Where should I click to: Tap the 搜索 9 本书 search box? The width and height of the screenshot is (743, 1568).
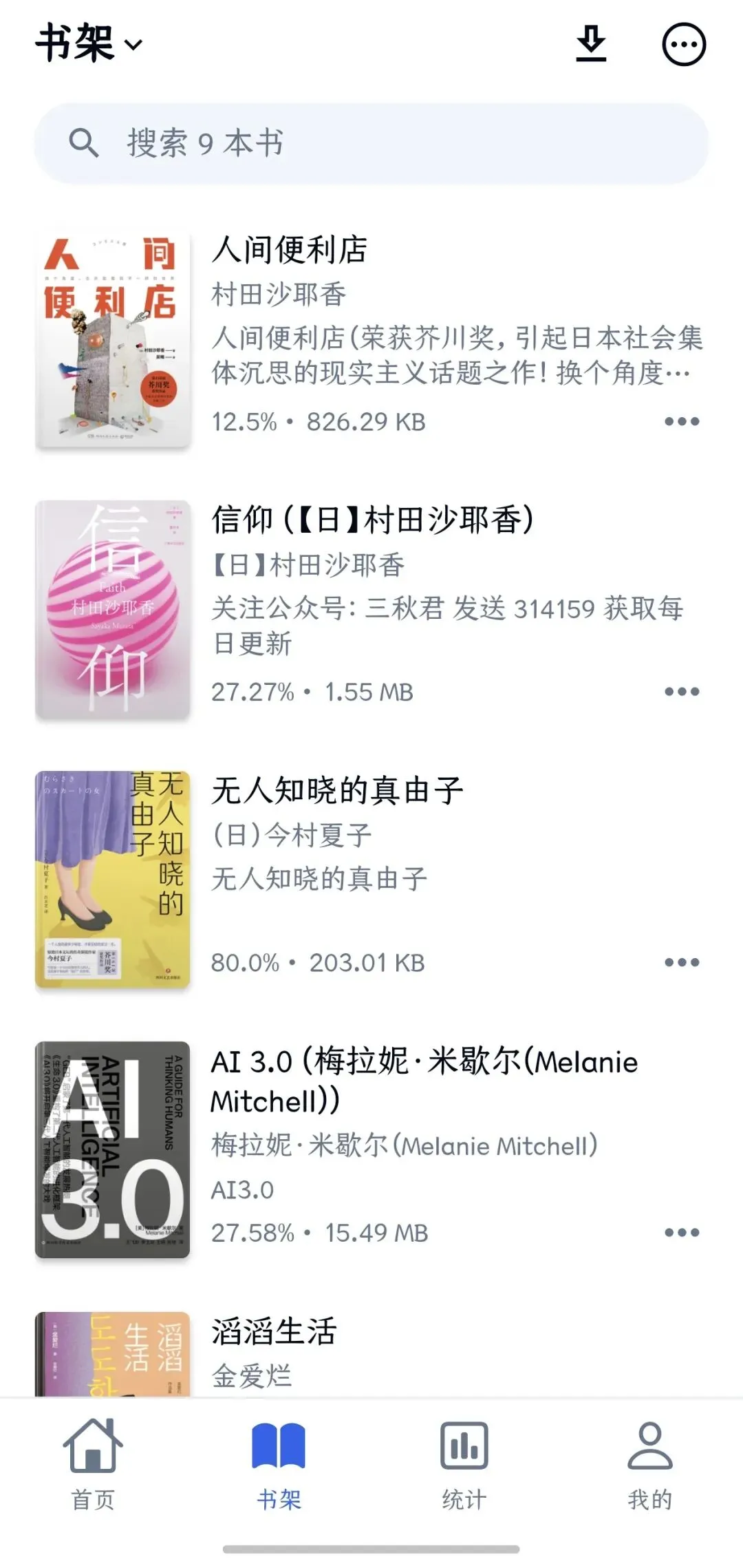click(x=371, y=144)
